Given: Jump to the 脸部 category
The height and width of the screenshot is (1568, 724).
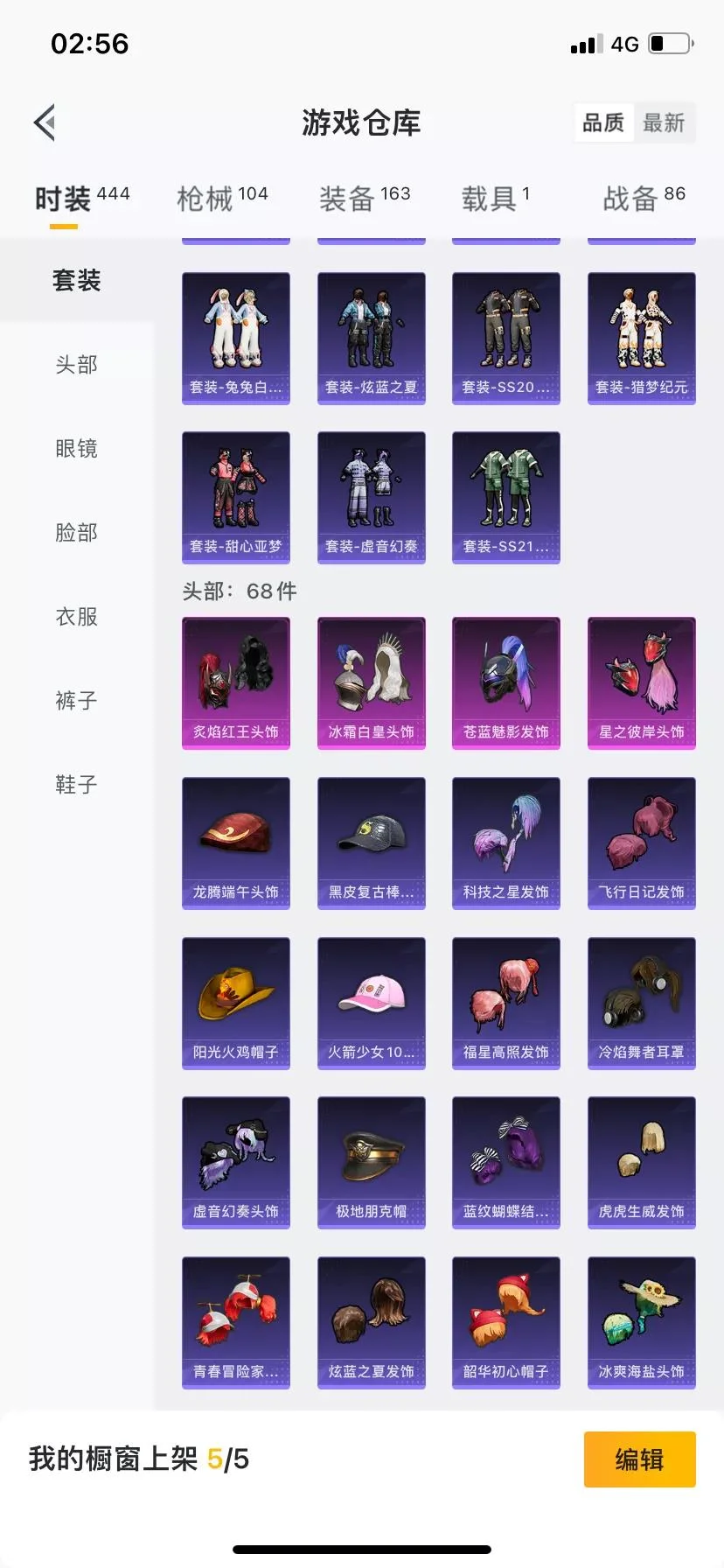Looking at the screenshot, I should (77, 532).
